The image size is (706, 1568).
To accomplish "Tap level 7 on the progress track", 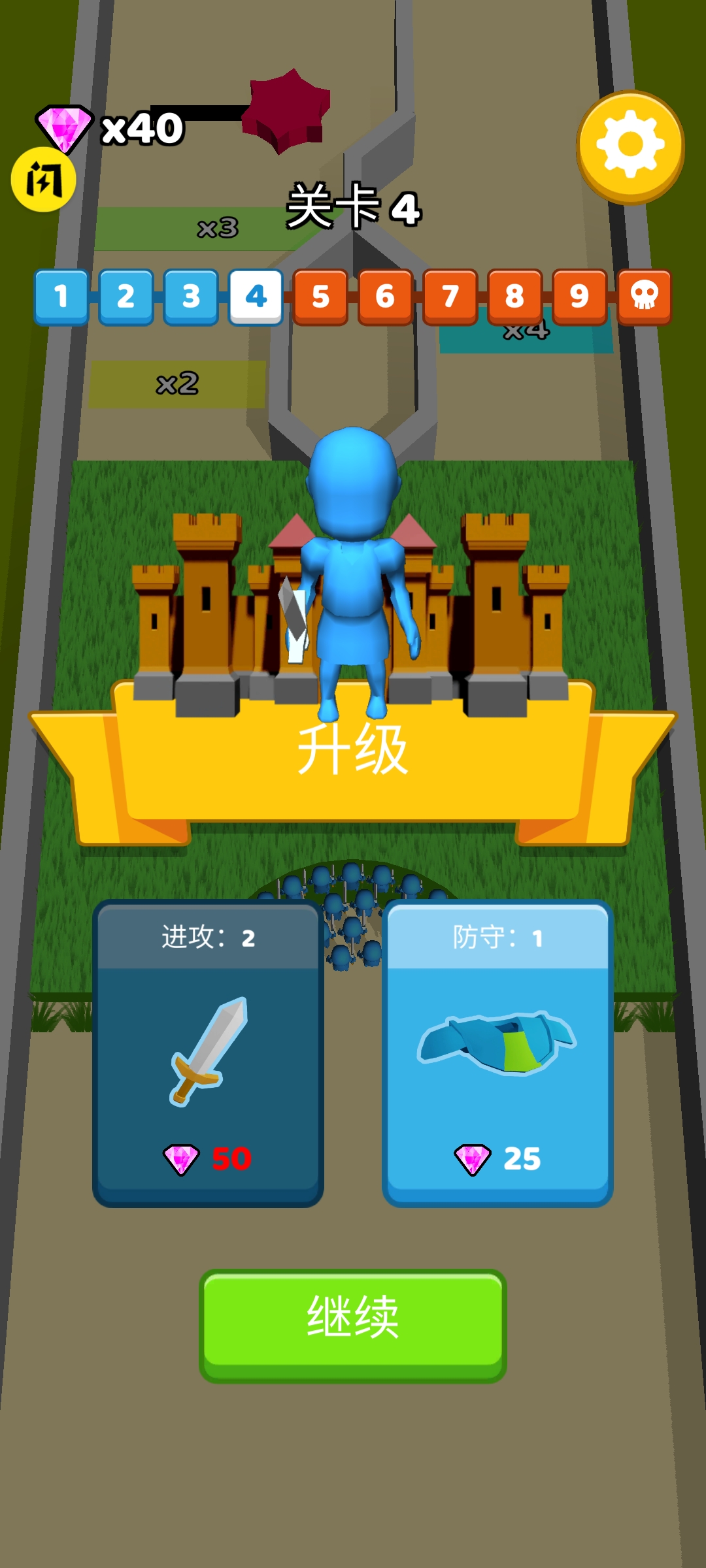I will tap(450, 297).
